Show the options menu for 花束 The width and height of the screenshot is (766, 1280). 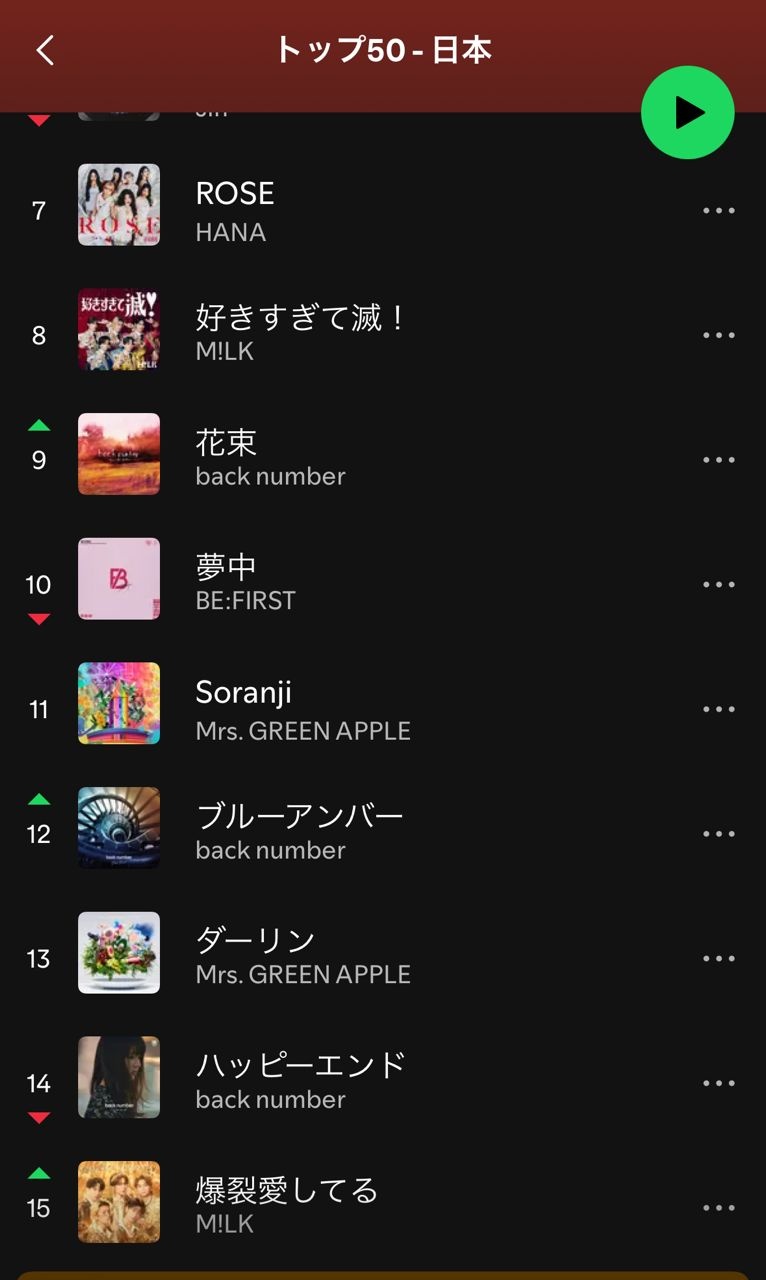[x=718, y=460]
